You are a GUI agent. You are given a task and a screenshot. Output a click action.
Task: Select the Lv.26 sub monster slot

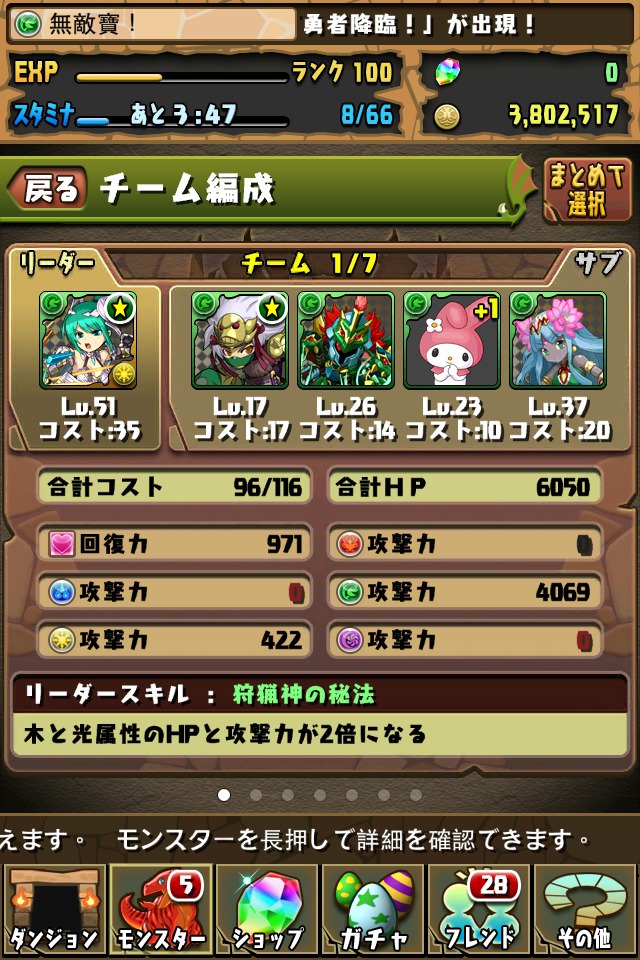click(346, 340)
